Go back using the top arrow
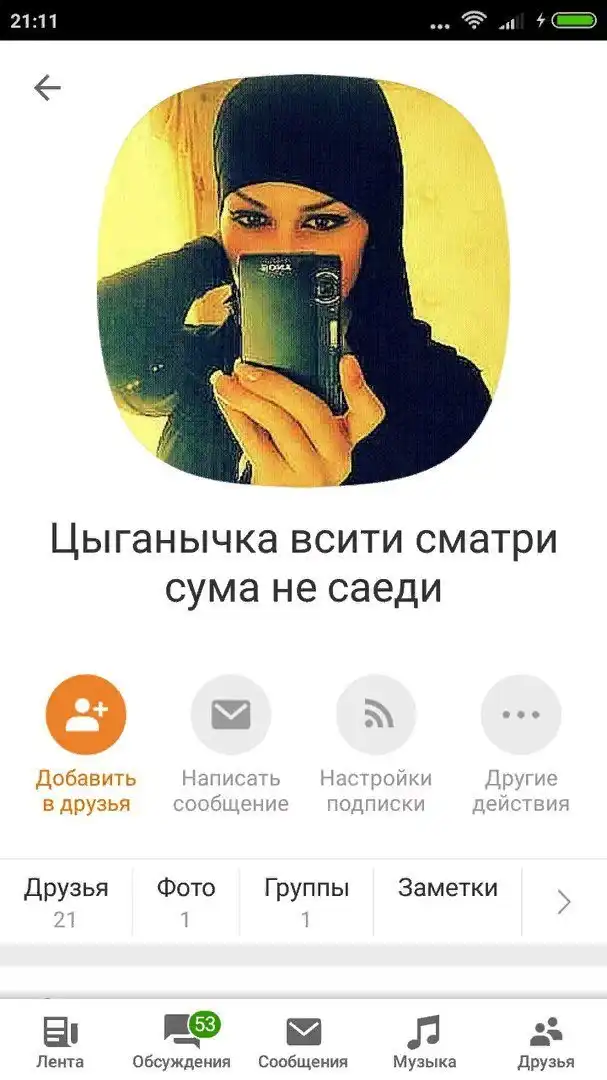 (47, 88)
